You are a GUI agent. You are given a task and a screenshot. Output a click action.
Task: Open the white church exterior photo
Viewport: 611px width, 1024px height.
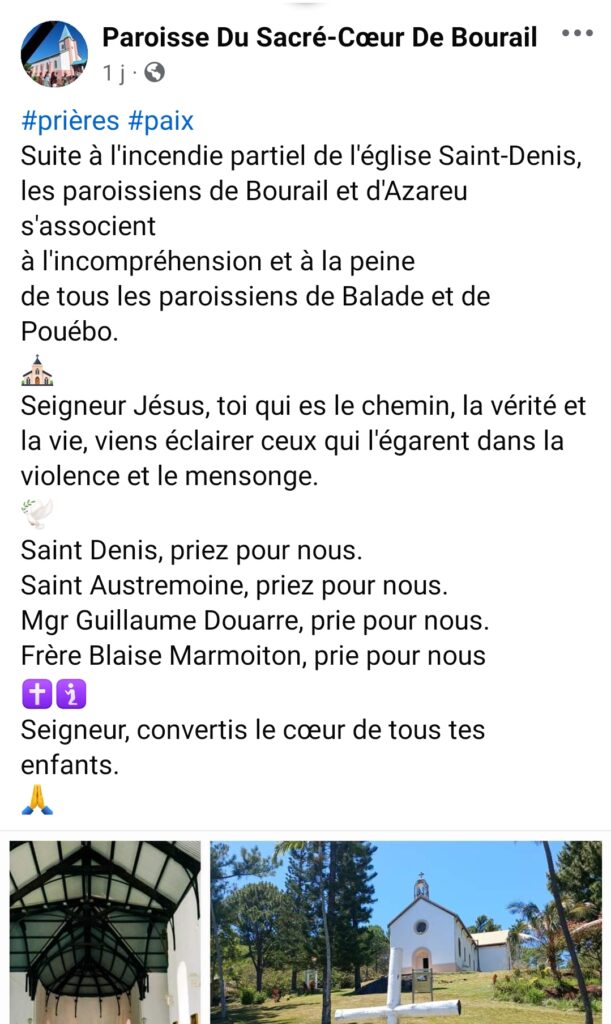pyautogui.click(x=406, y=932)
